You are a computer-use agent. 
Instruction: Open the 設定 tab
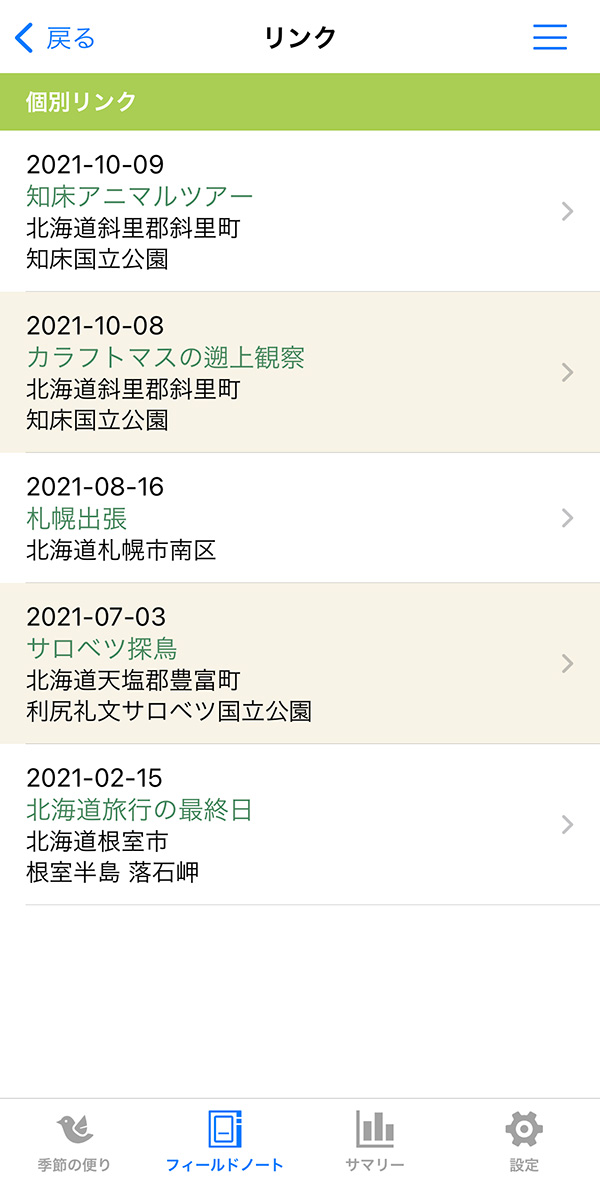point(524,1141)
